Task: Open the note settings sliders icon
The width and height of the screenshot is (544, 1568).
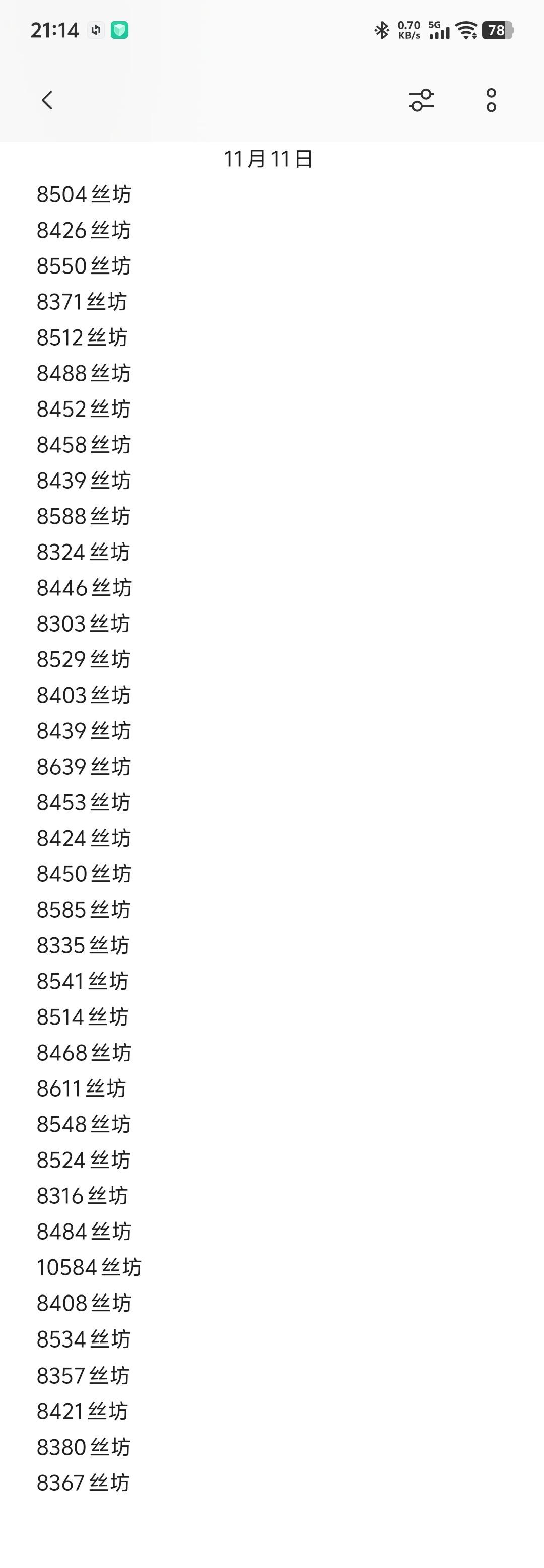Action: pos(421,100)
